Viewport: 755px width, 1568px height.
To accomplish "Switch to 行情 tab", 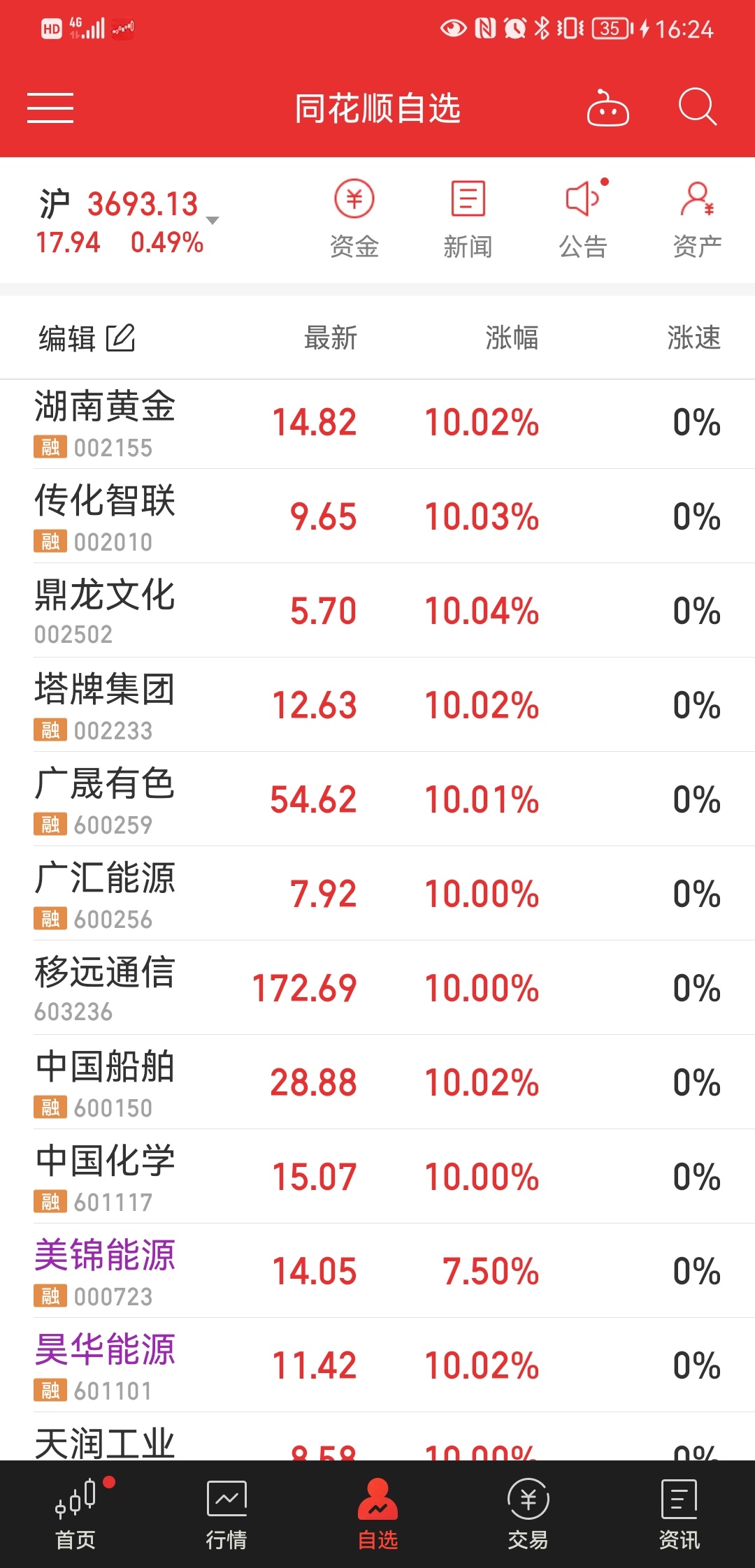I will [x=226, y=1514].
